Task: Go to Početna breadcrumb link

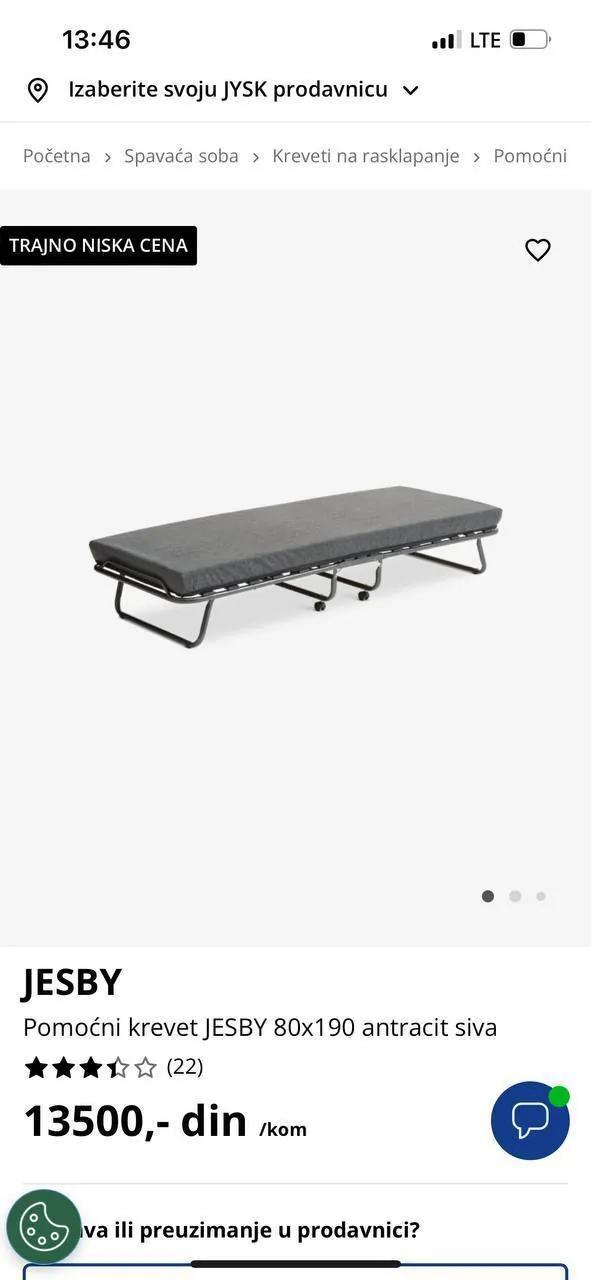Action: click(x=57, y=156)
